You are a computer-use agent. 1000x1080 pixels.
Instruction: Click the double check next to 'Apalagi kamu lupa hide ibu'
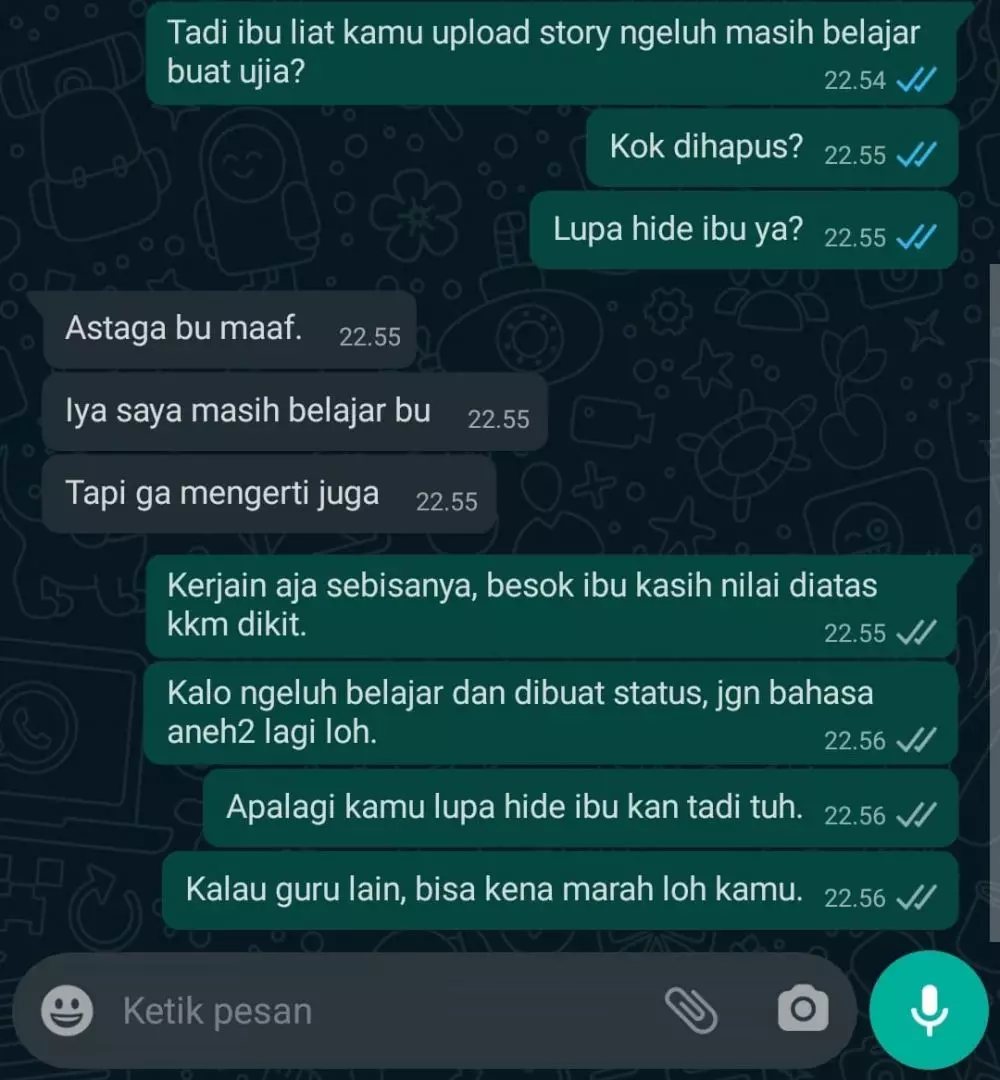click(918, 812)
